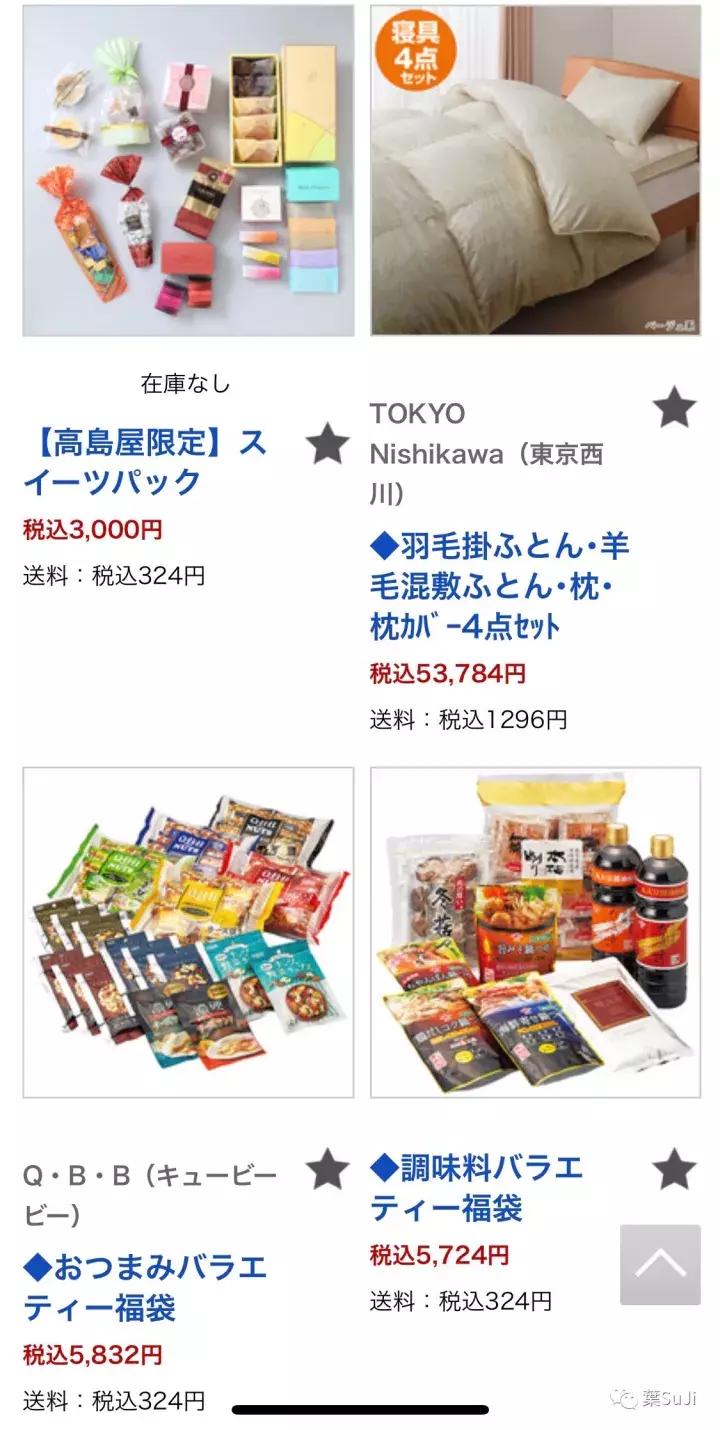Open the おつまみバラエティー福袋 product image
The height and width of the screenshot is (1430, 720).
(x=188, y=932)
